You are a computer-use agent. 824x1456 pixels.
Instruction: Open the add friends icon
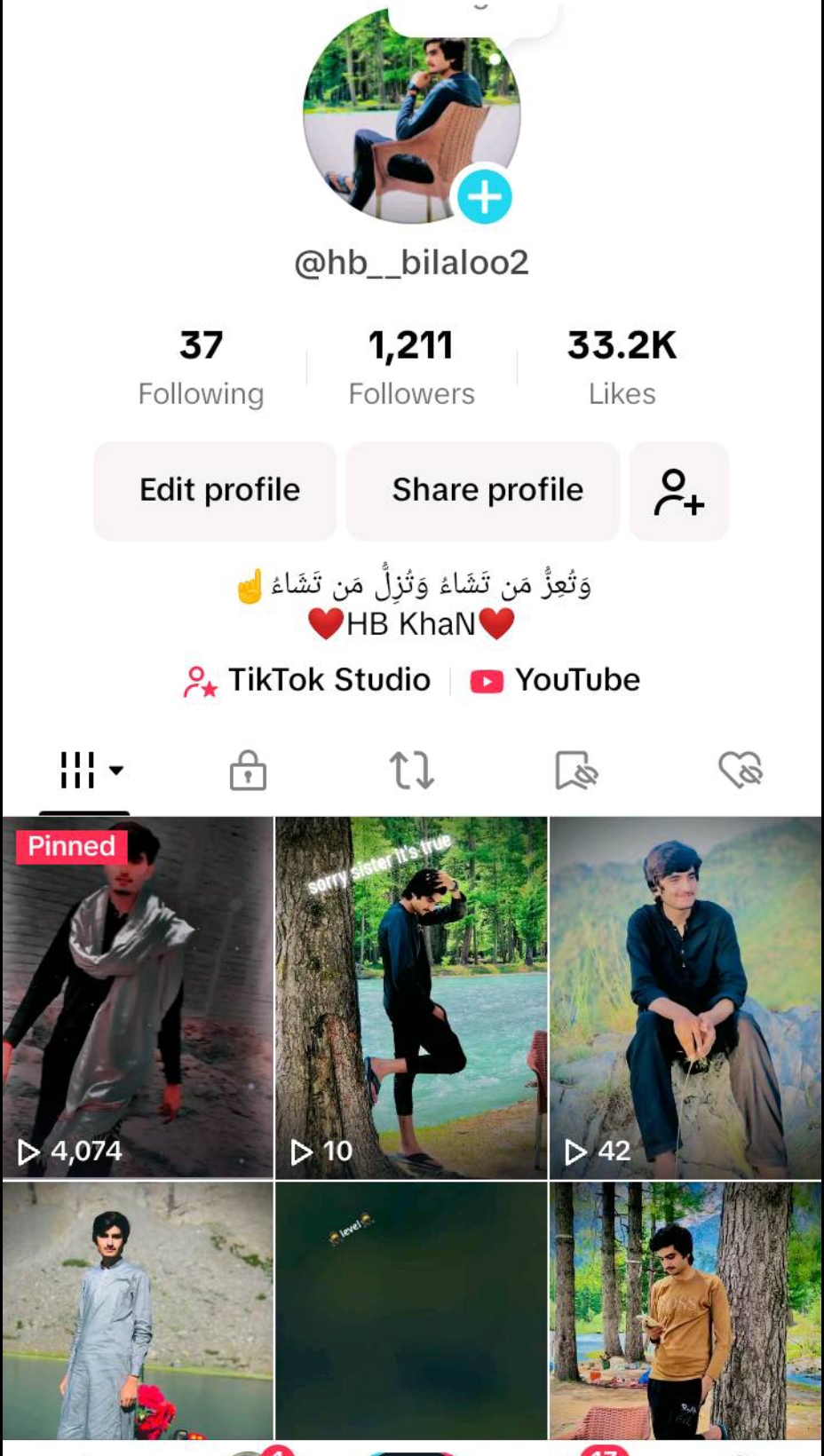click(x=679, y=491)
